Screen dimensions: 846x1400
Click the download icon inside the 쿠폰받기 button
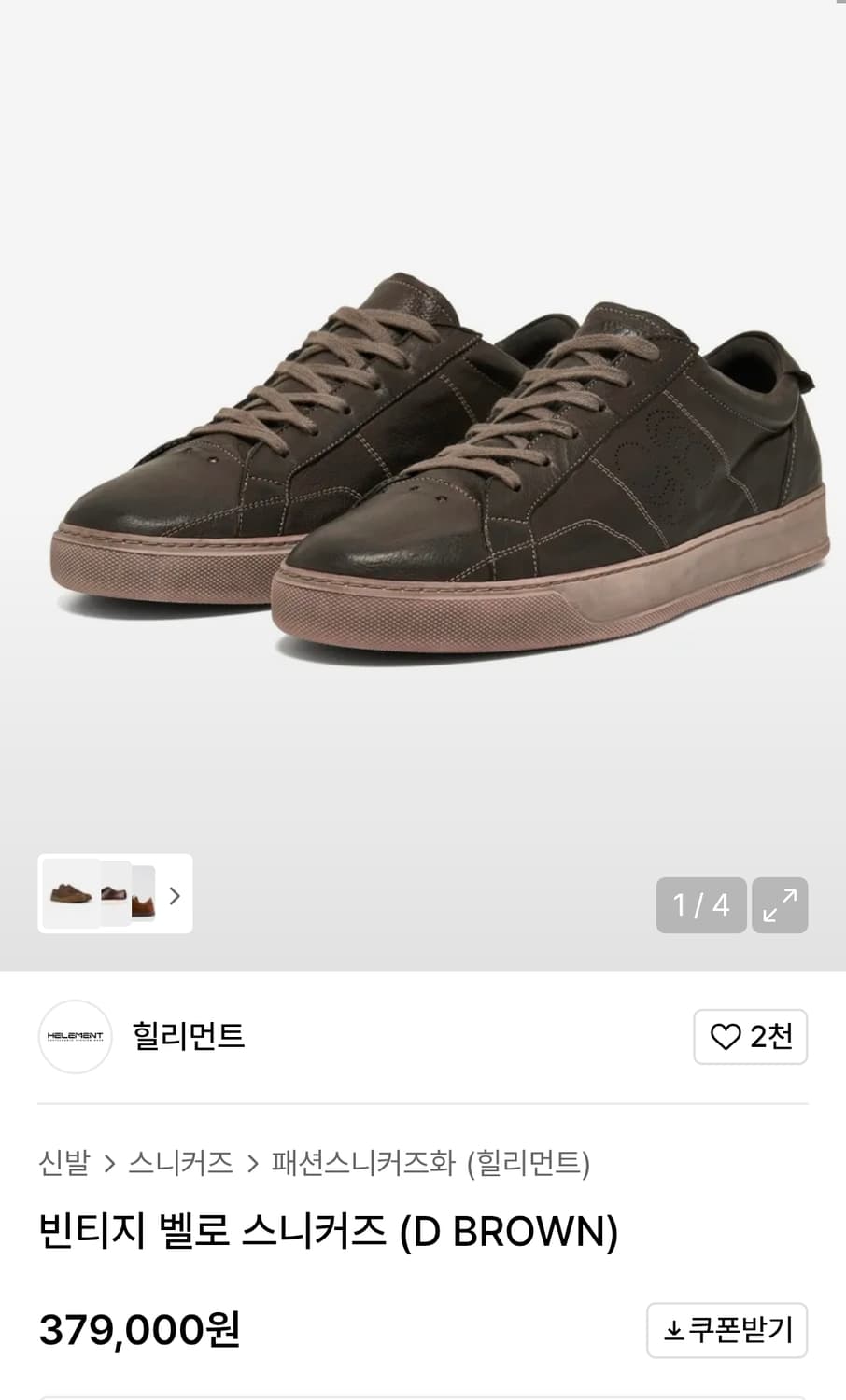pyautogui.click(x=675, y=1330)
